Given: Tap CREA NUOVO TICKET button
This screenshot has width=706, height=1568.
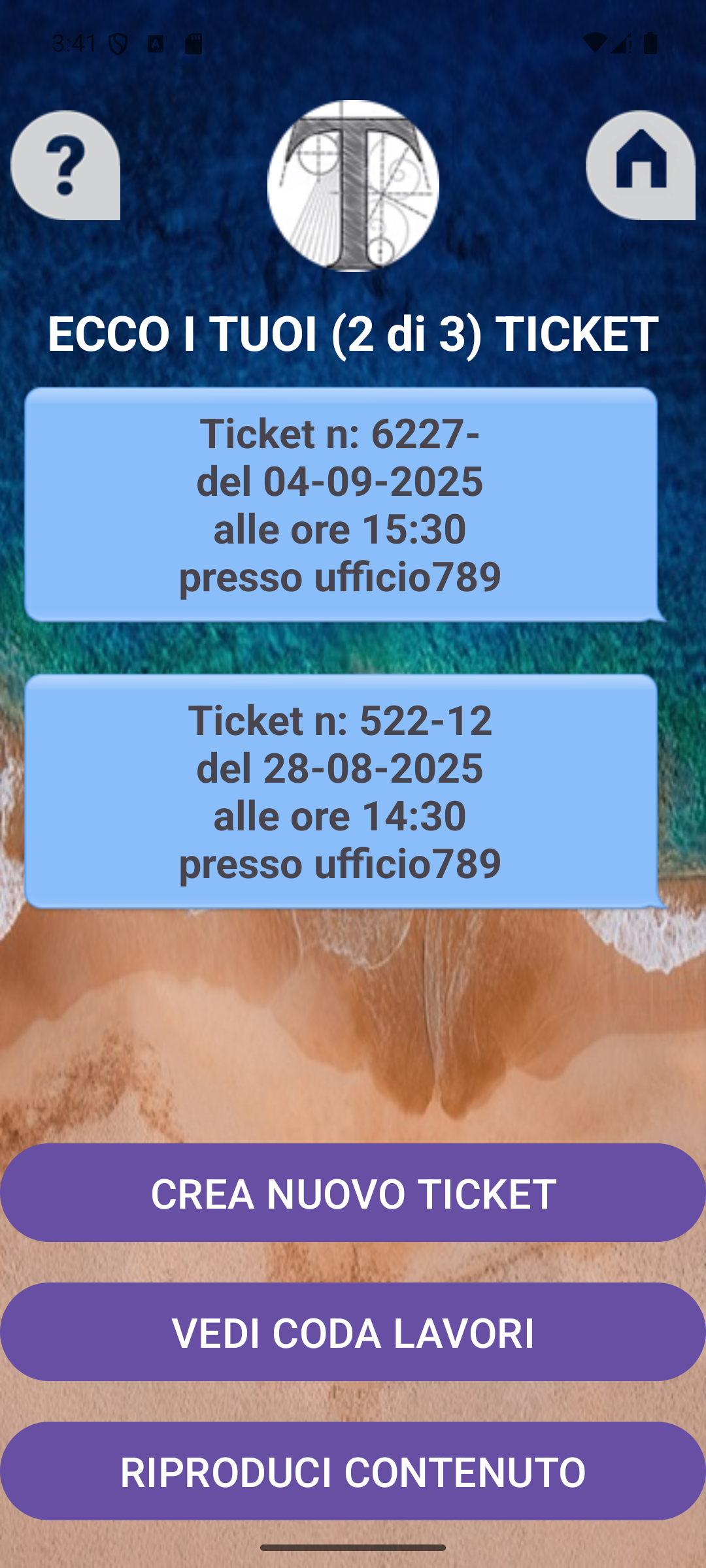Looking at the screenshot, I should pyautogui.click(x=353, y=1193).
